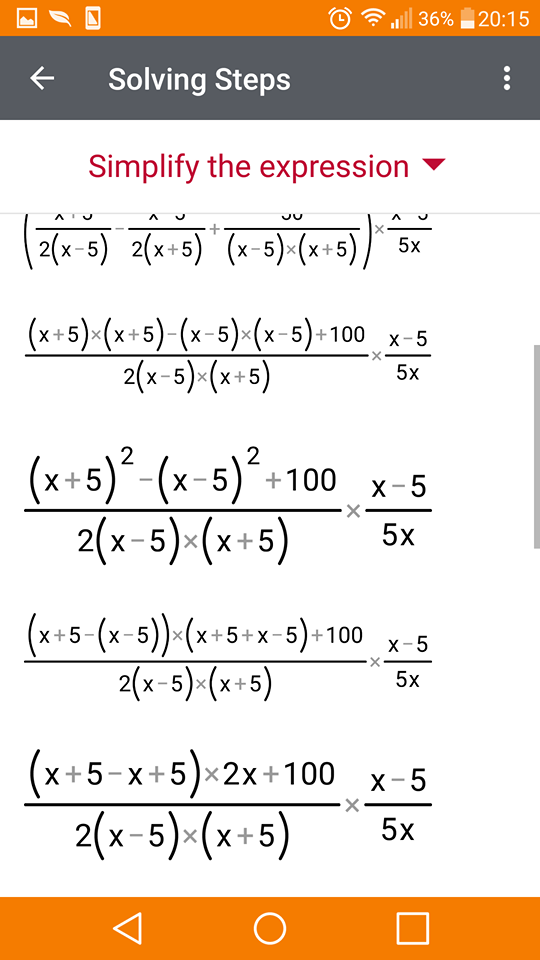Tap the system home button
The width and height of the screenshot is (540, 960).
coord(270,928)
